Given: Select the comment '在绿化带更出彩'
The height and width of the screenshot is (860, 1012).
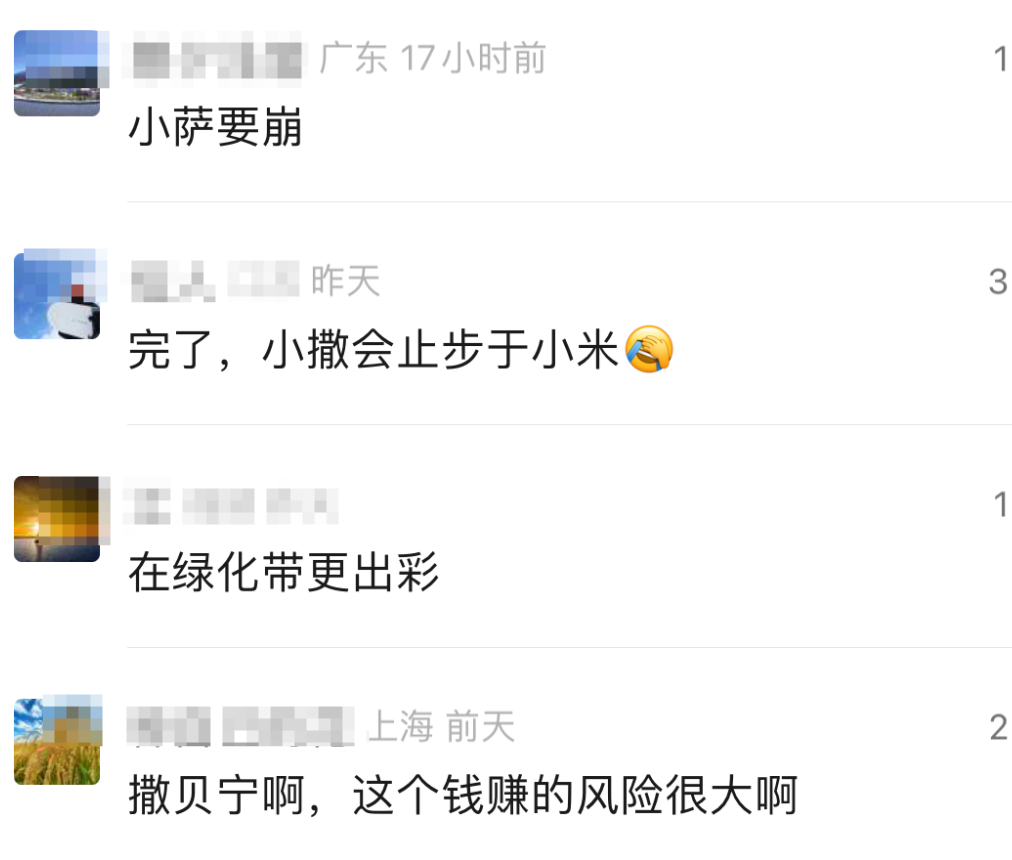Looking at the screenshot, I should [x=284, y=574].
